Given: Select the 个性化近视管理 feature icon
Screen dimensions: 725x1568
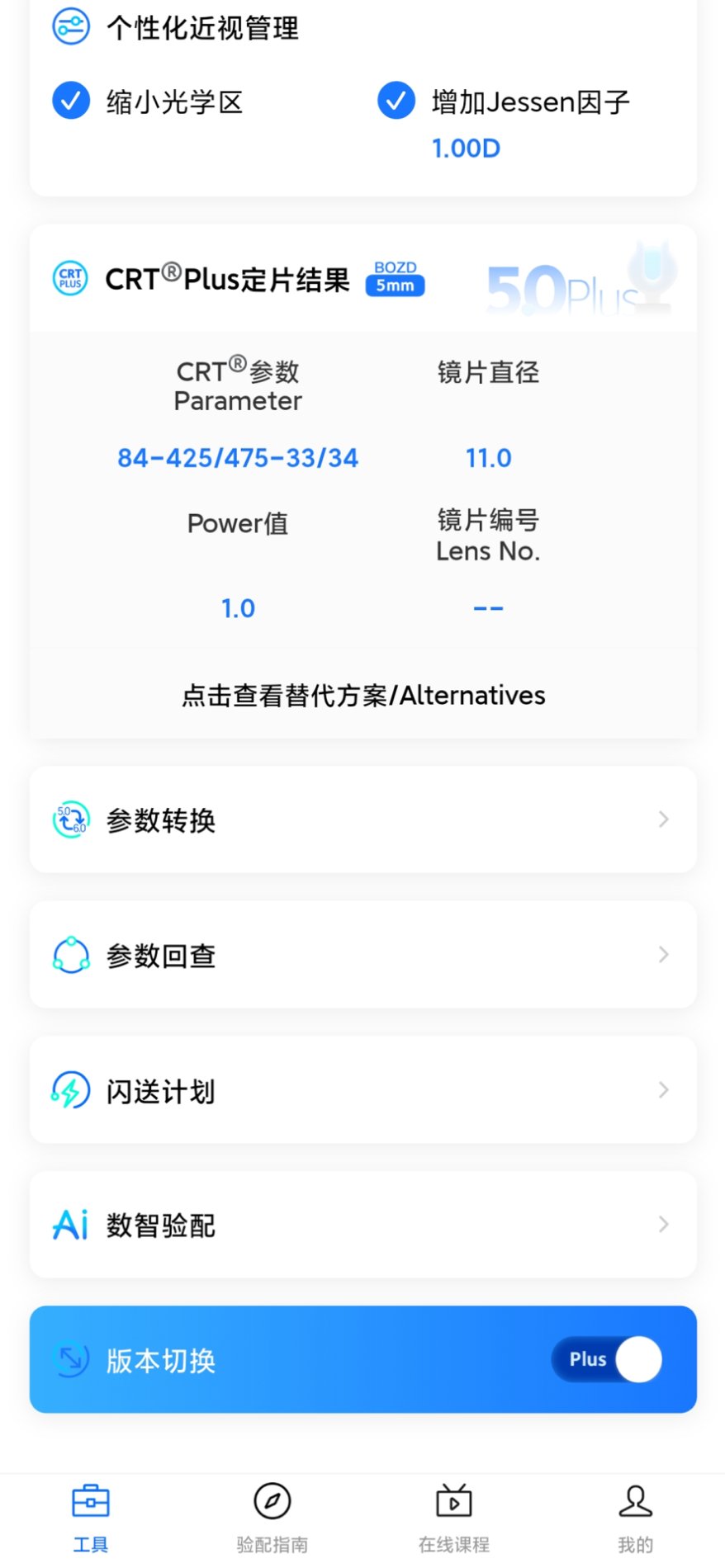Looking at the screenshot, I should click(71, 26).
